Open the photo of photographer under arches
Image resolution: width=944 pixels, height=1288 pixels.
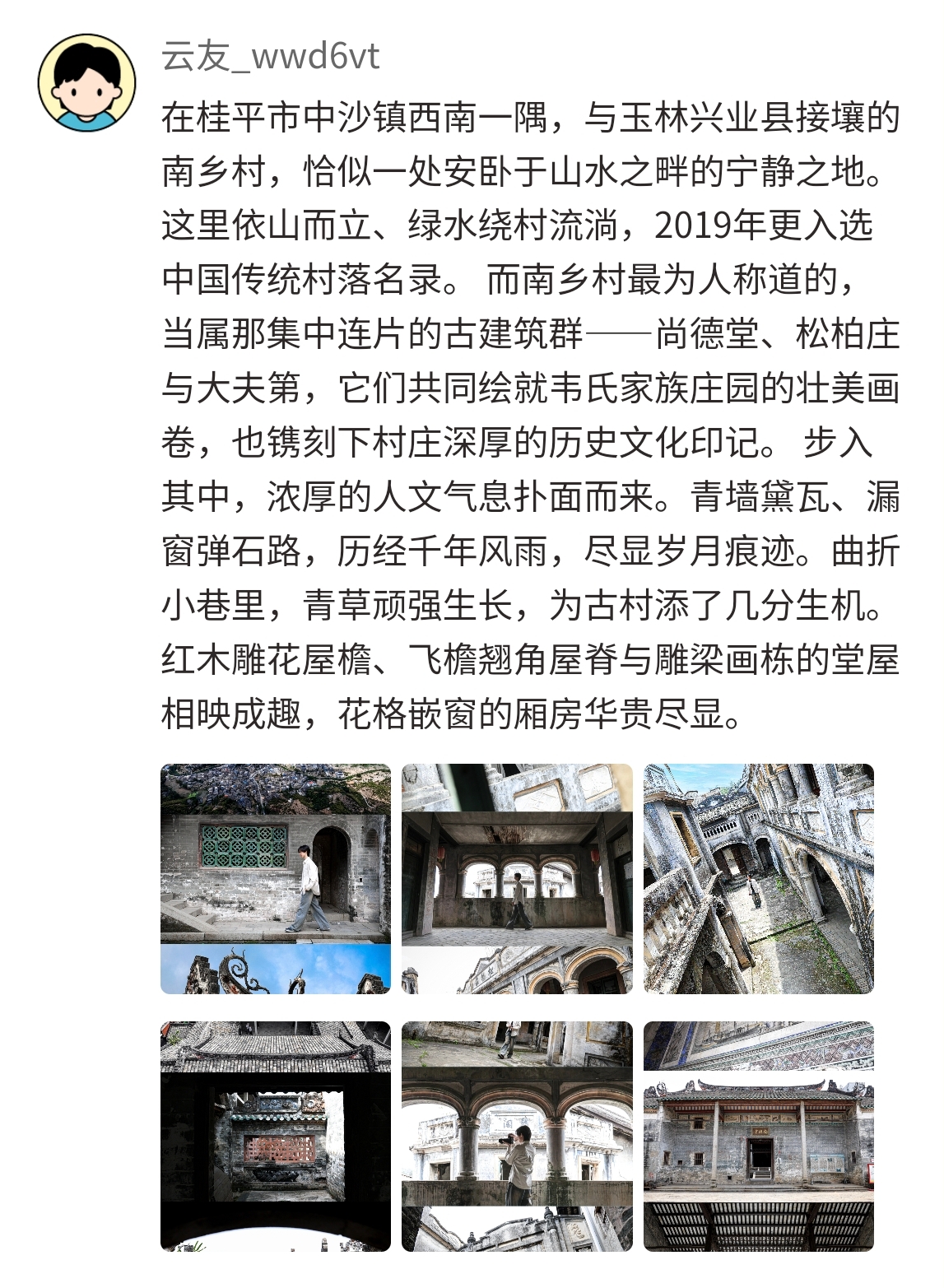pos(517,1136)
